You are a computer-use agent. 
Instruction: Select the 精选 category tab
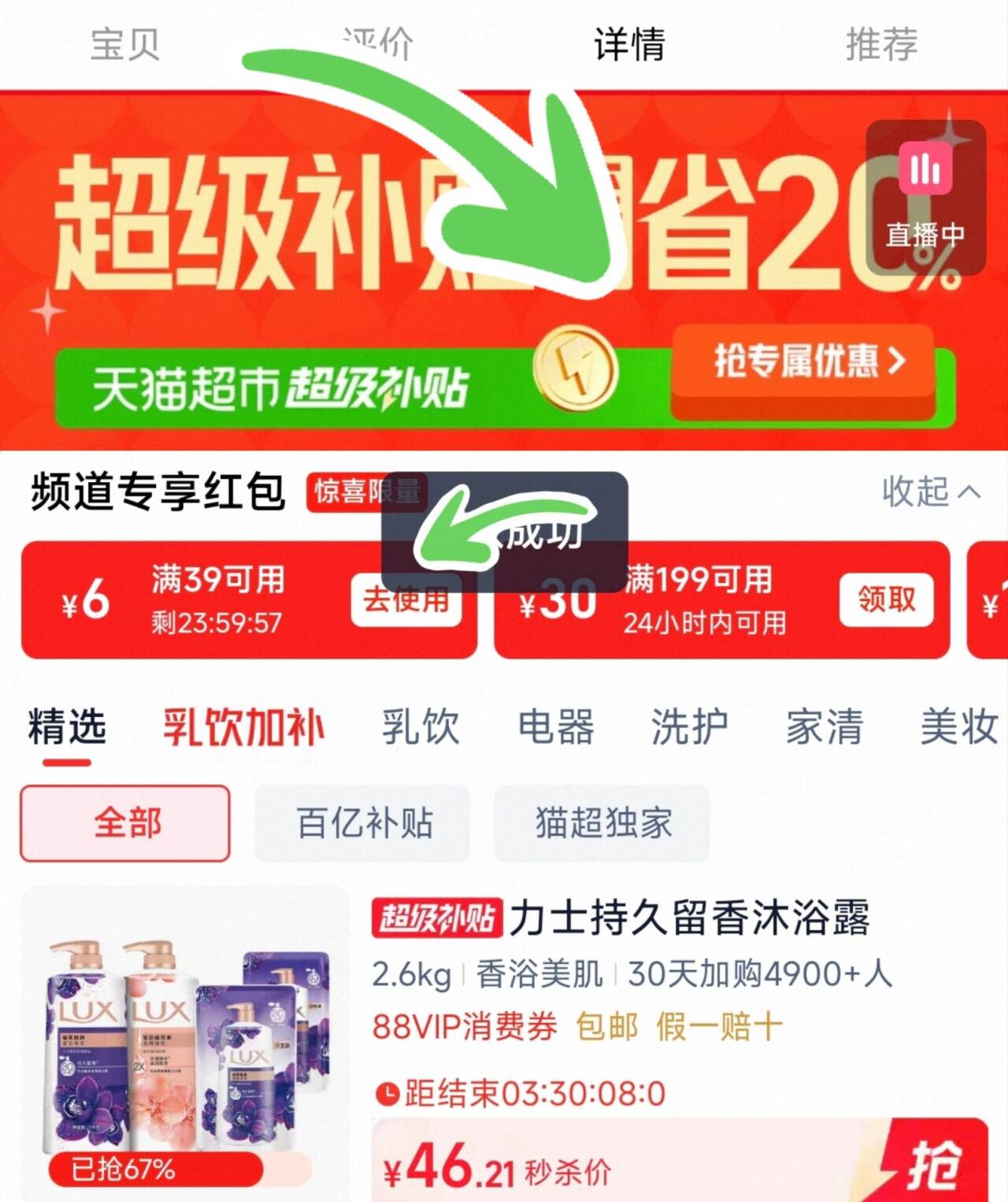coord(67,726)
